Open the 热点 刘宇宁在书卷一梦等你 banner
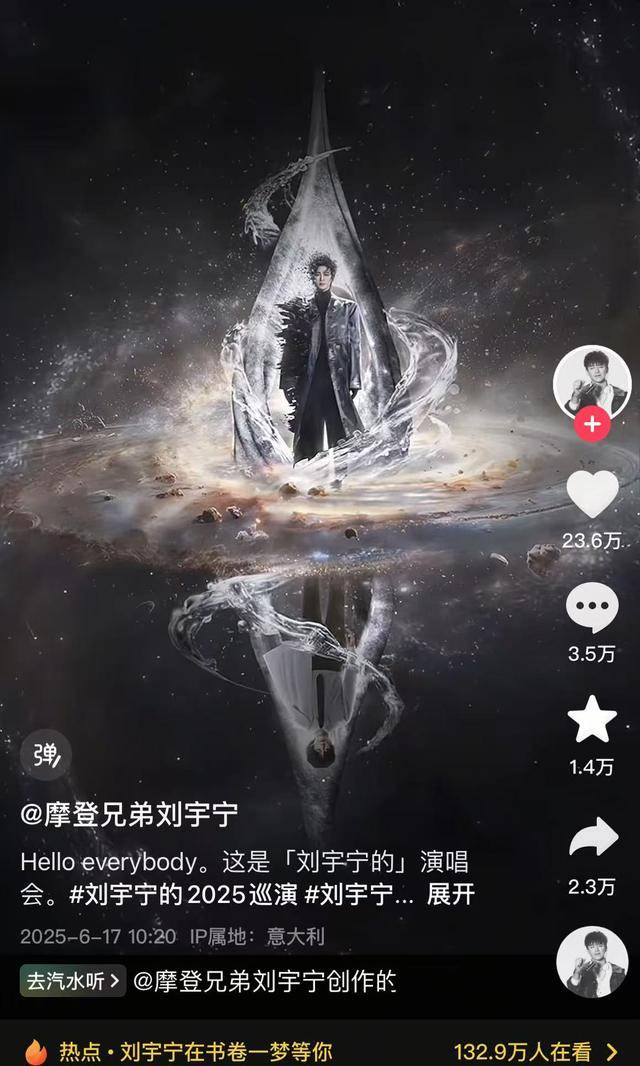The width and height of the screenshot is (640, 1066). [x=320, y=1051]
